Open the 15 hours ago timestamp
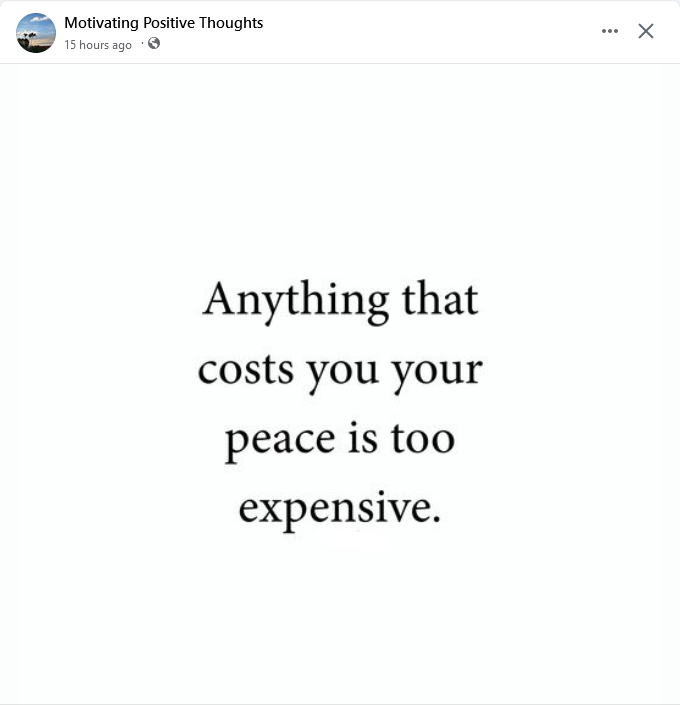The height and width of the screenshot is (705, 680). pos(98,45)
